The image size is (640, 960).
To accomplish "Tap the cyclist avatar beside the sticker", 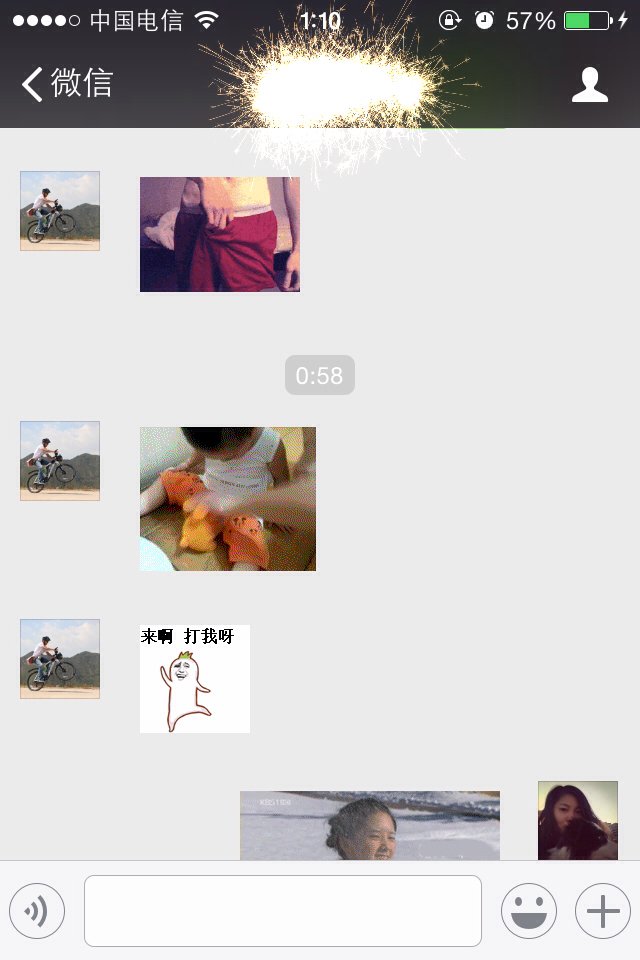I will (60, 659).
